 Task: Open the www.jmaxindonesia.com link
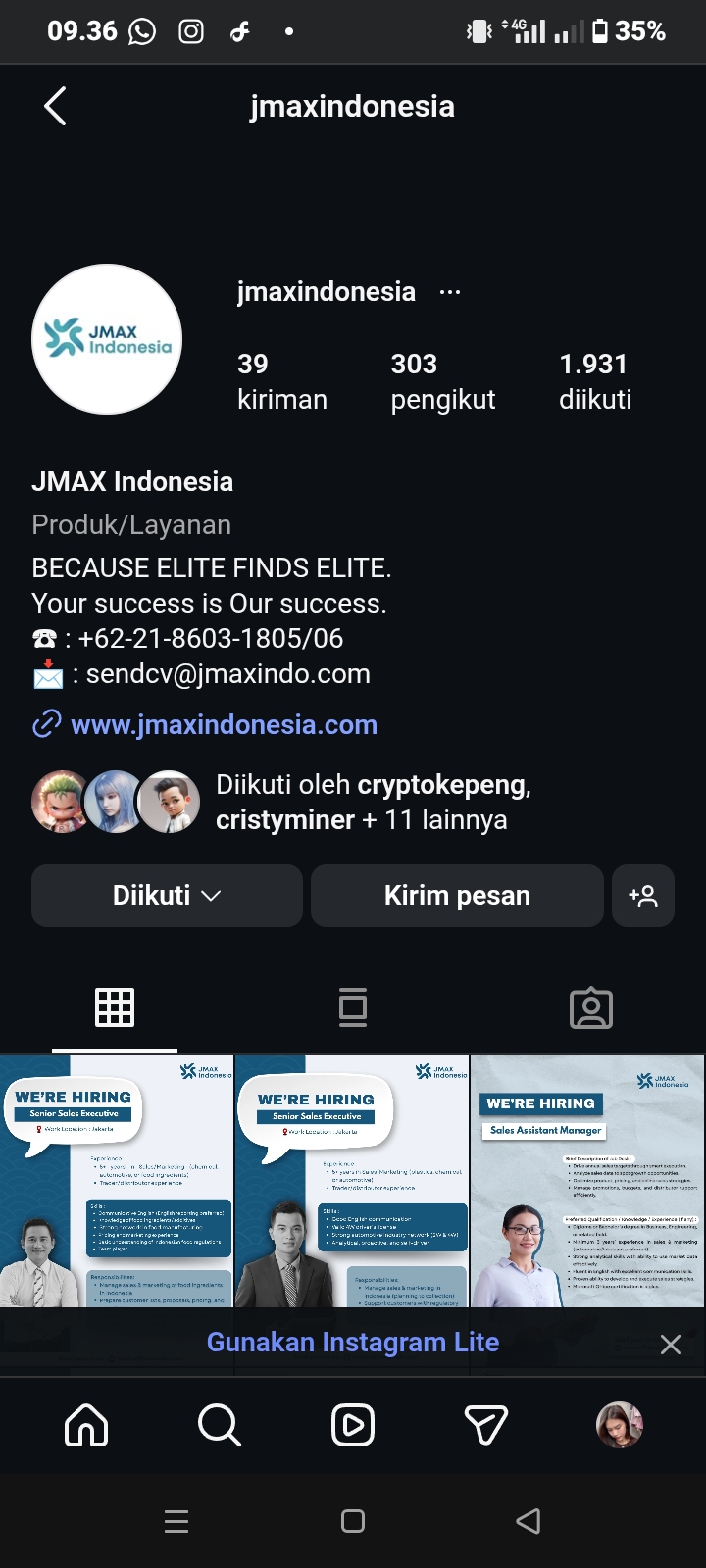(x=224, y=725)
